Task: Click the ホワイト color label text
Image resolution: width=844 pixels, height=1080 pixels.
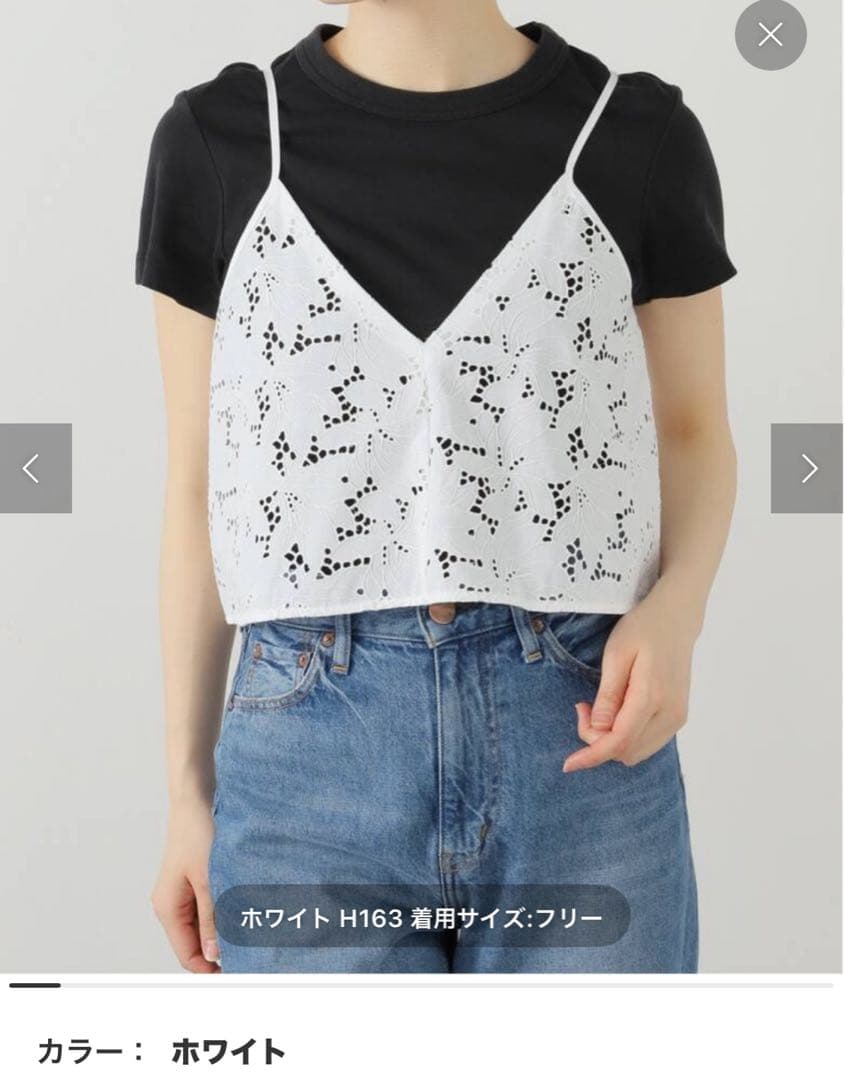Action: click(227, 1048)
